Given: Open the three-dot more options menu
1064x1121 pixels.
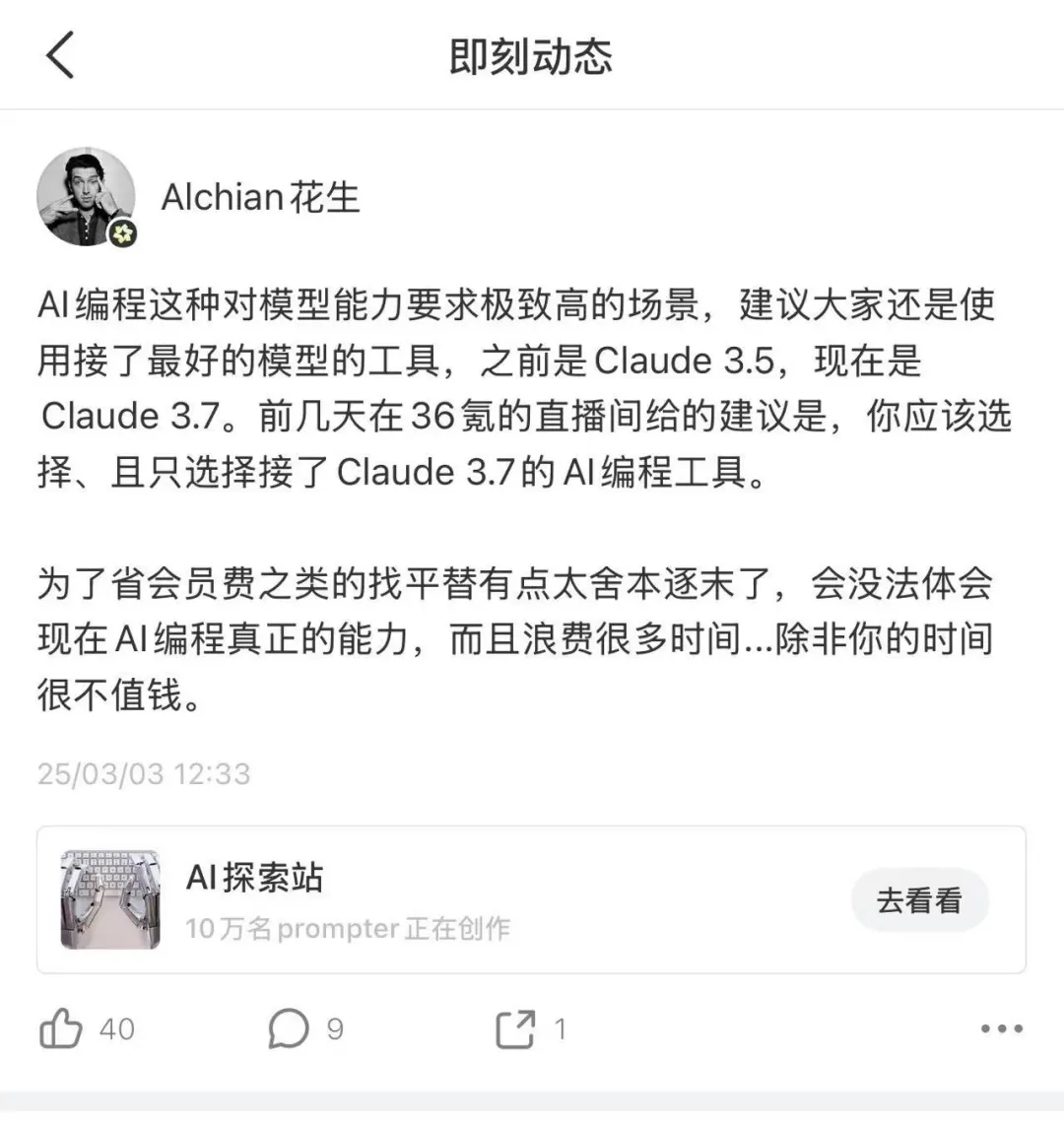Looking at the screenshot, I should [x=1001, y=1029].
